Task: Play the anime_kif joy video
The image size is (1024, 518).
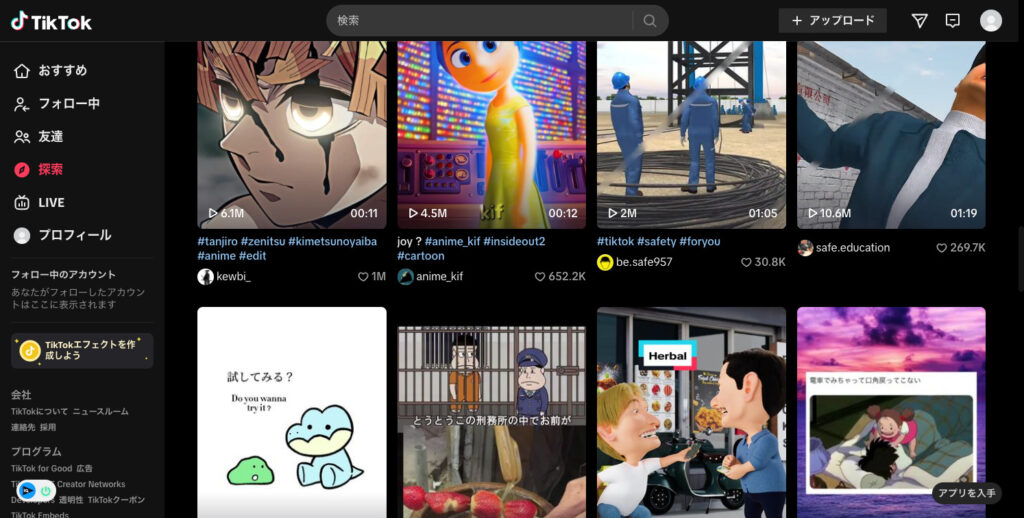Action: 491,130
